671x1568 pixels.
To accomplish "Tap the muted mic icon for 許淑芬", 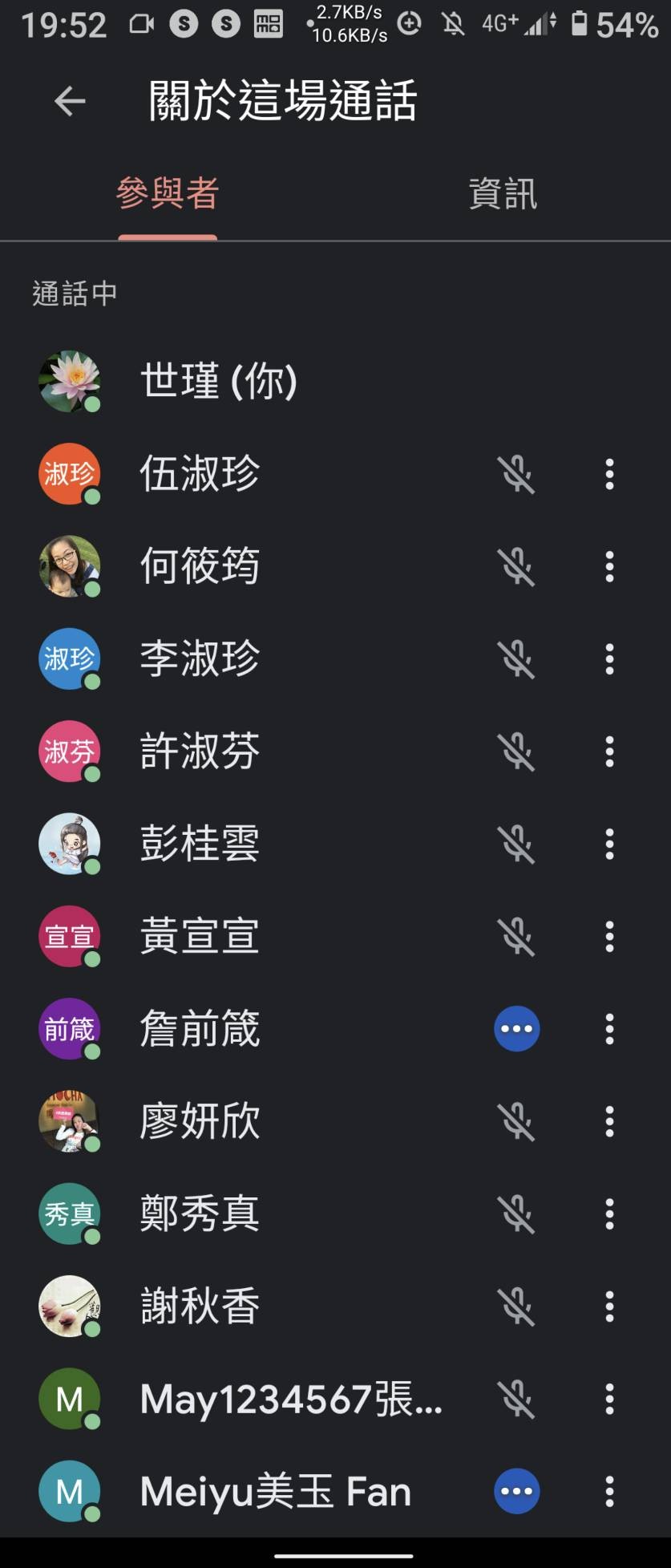I will point(517,752).
